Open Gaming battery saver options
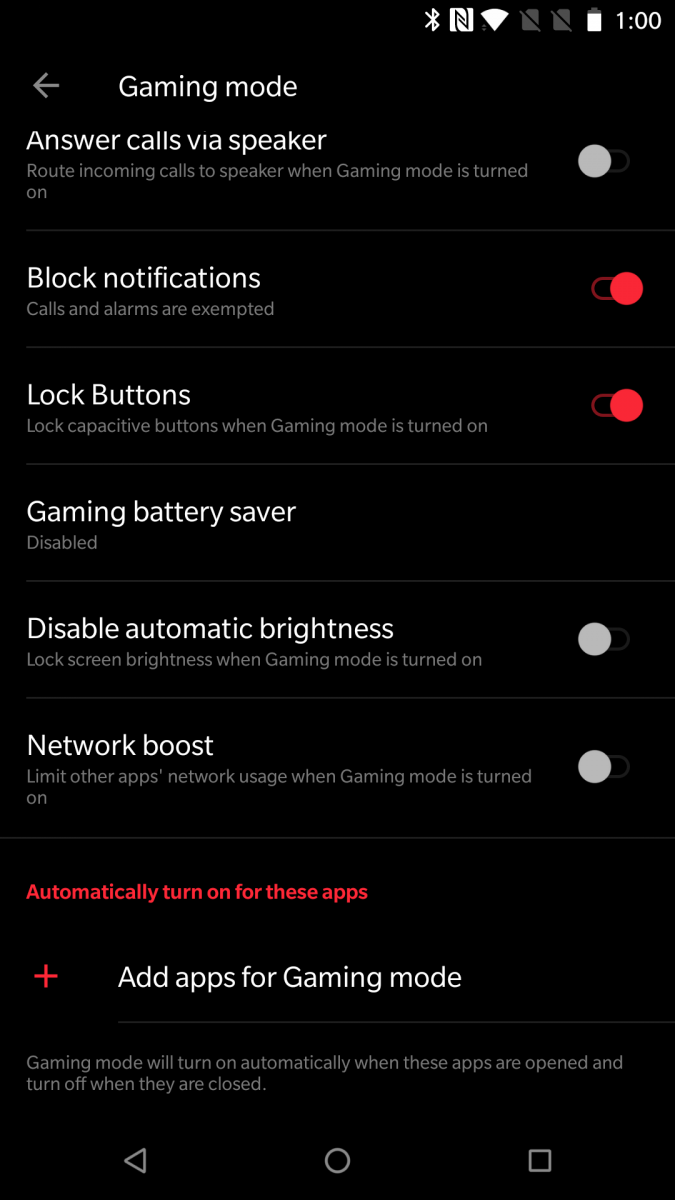Viewport: 675px width, 1200px height. click(x=337, y=523)
